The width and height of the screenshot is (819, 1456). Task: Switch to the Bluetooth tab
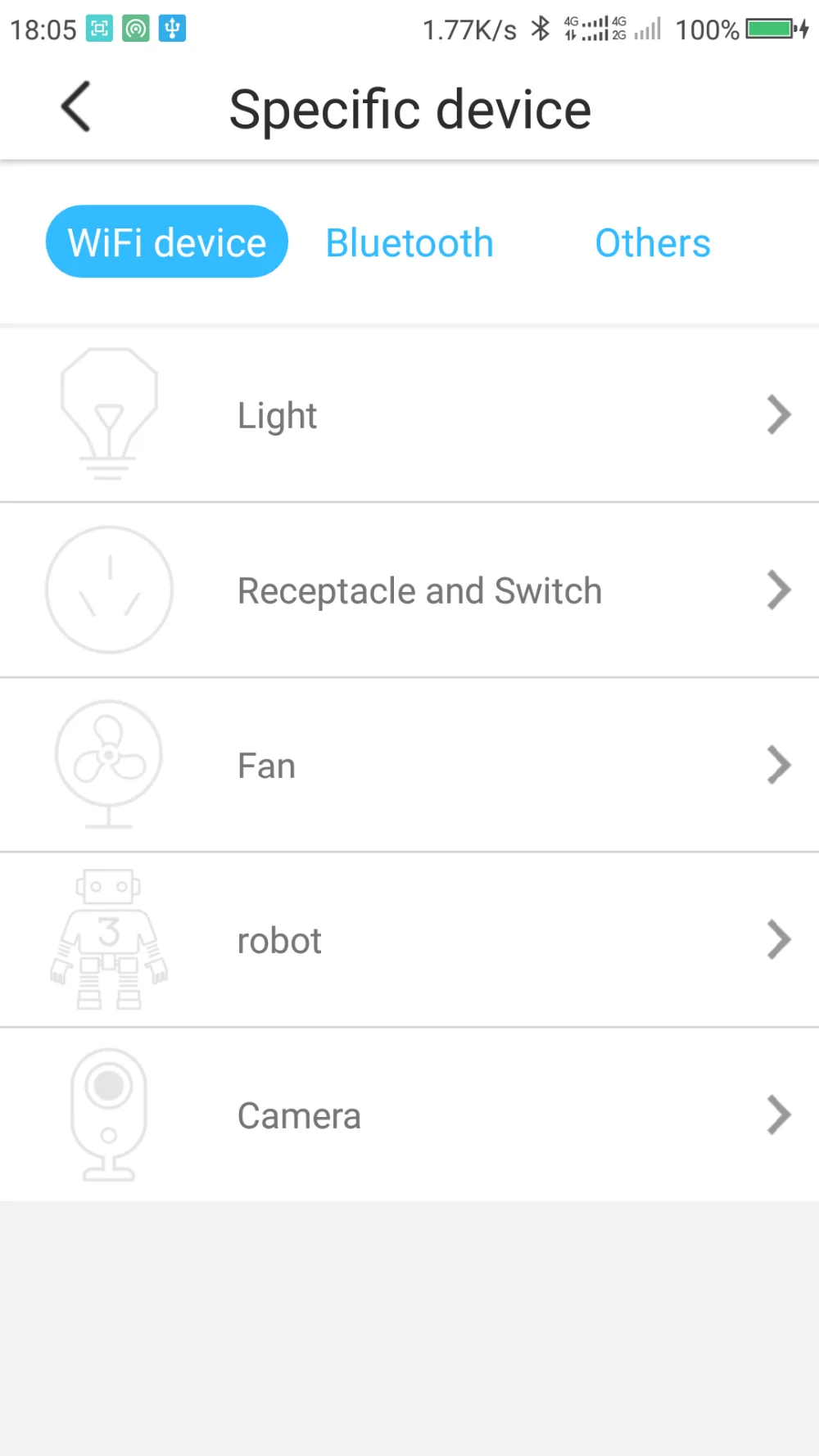pos(409,242)
